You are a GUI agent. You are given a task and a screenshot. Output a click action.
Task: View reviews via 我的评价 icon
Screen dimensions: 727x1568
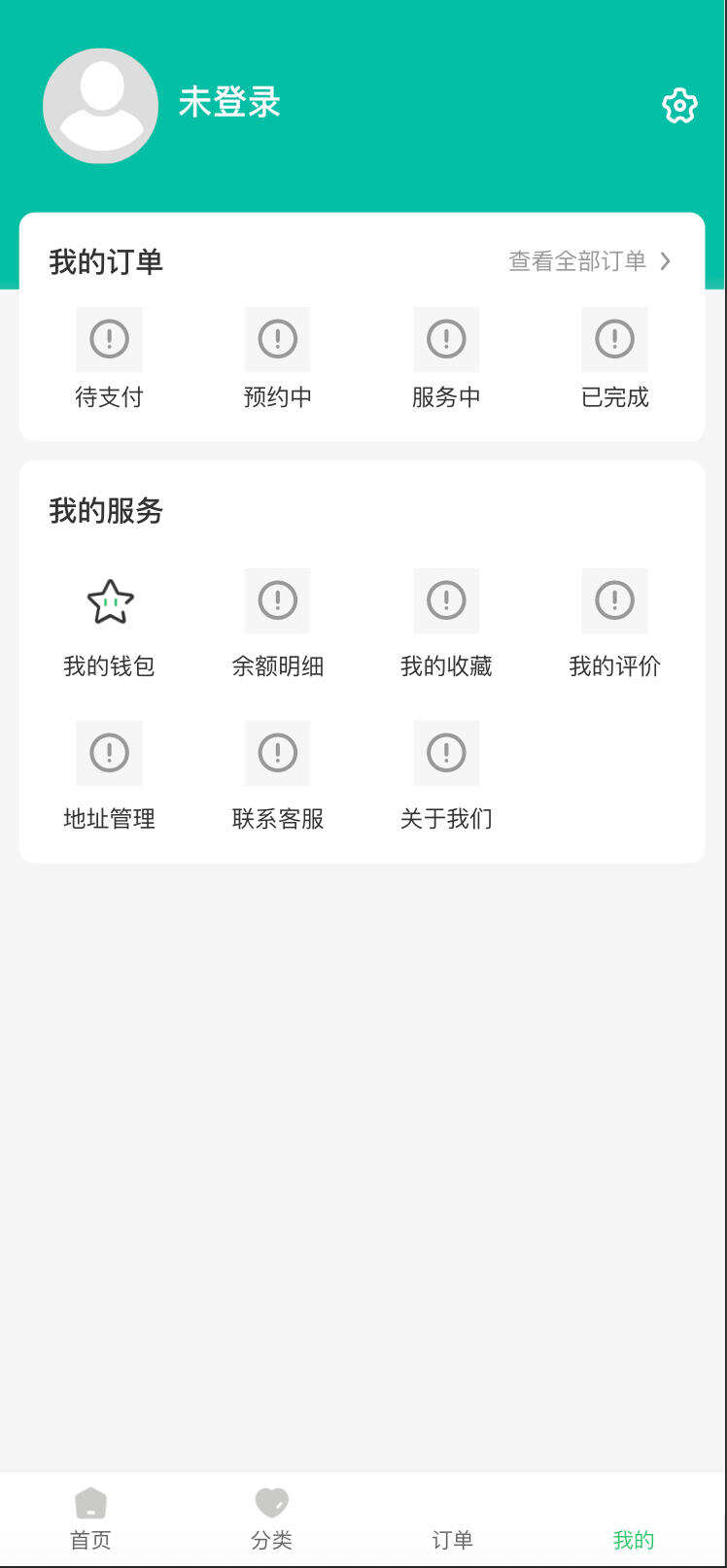click(x=614, y=600)
